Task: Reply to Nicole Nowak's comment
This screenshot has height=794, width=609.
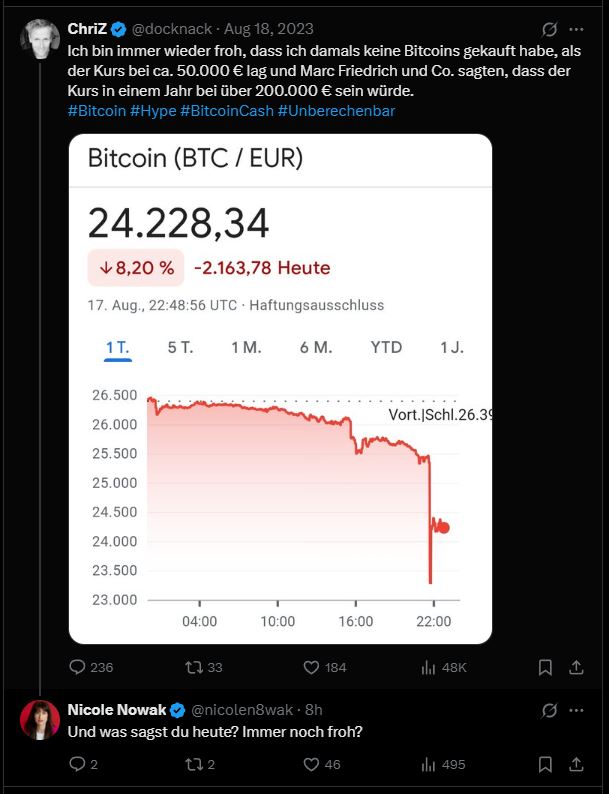Action: 78,765
